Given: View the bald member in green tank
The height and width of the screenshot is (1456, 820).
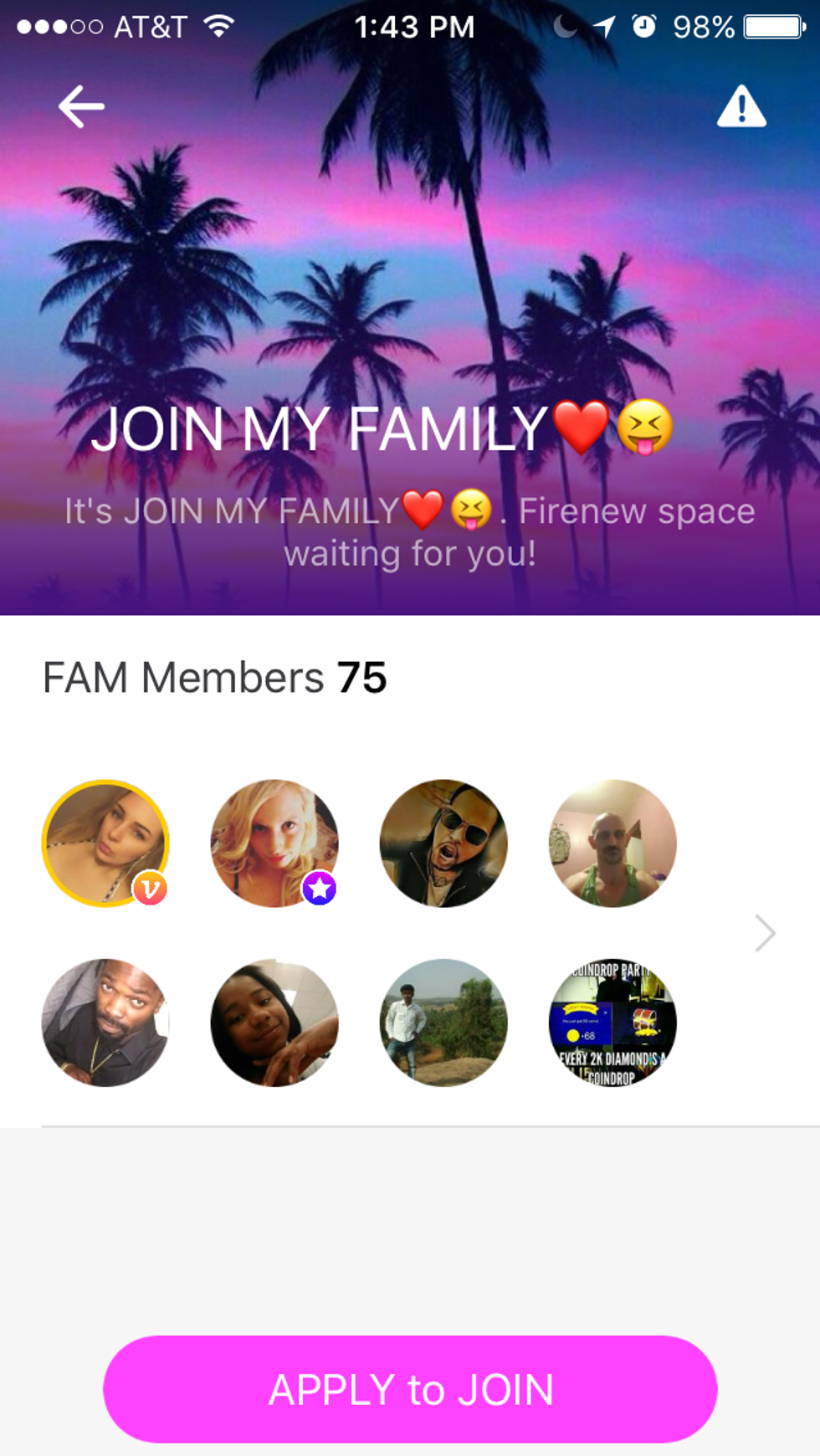Looking at the screenshot, I should point(612,843).
